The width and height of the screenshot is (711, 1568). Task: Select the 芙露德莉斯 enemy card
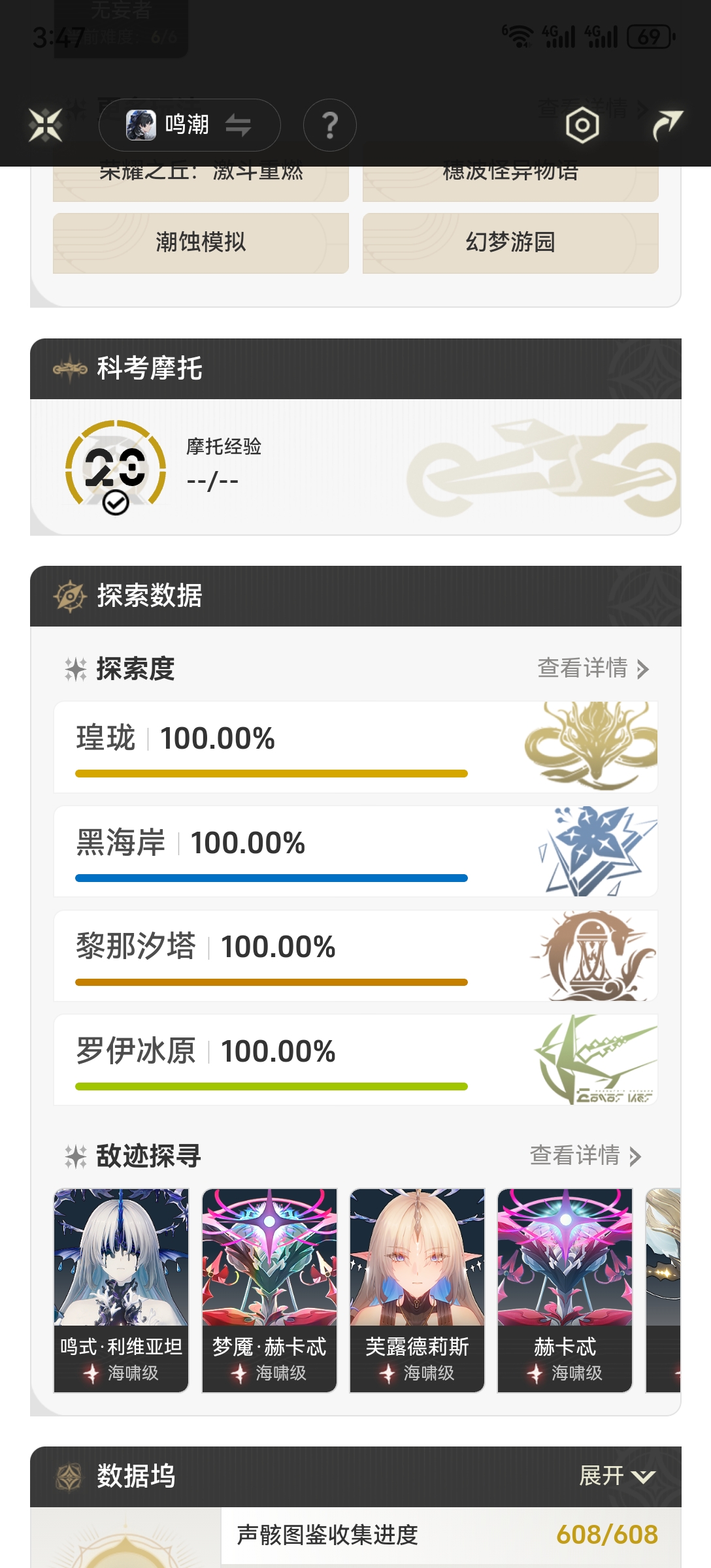pos(417,1290)
